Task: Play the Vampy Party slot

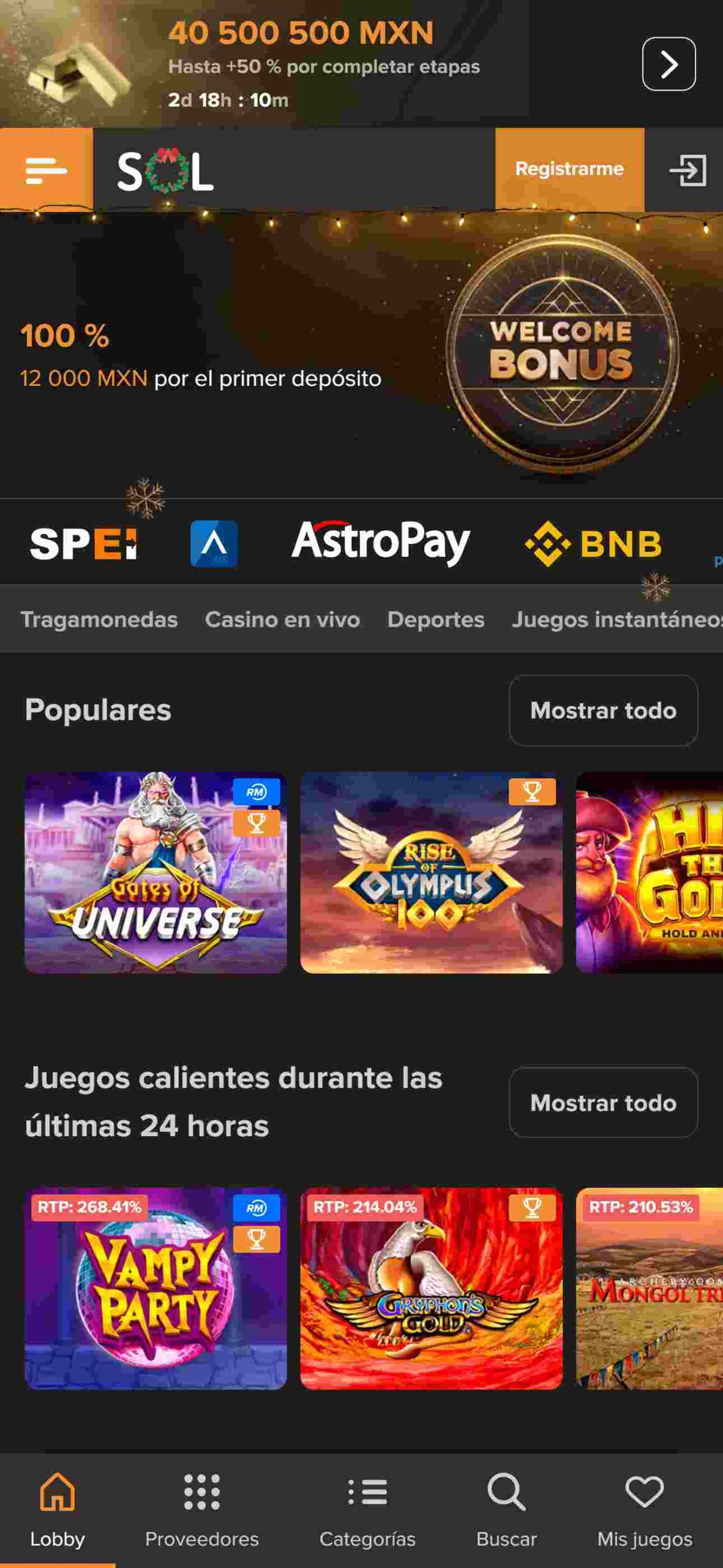Action: 155,1289
